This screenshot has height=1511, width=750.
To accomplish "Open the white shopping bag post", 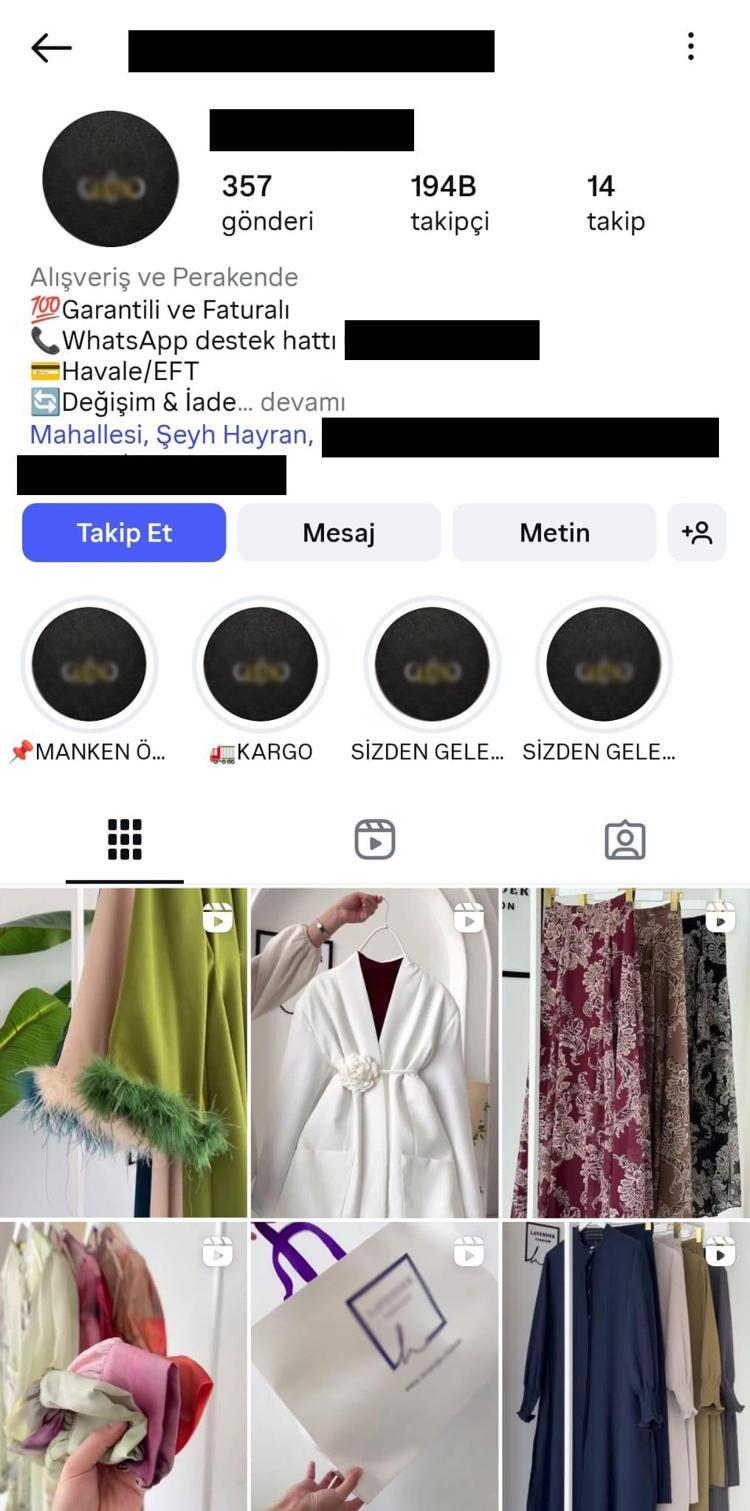I will tap(374, 1366).
